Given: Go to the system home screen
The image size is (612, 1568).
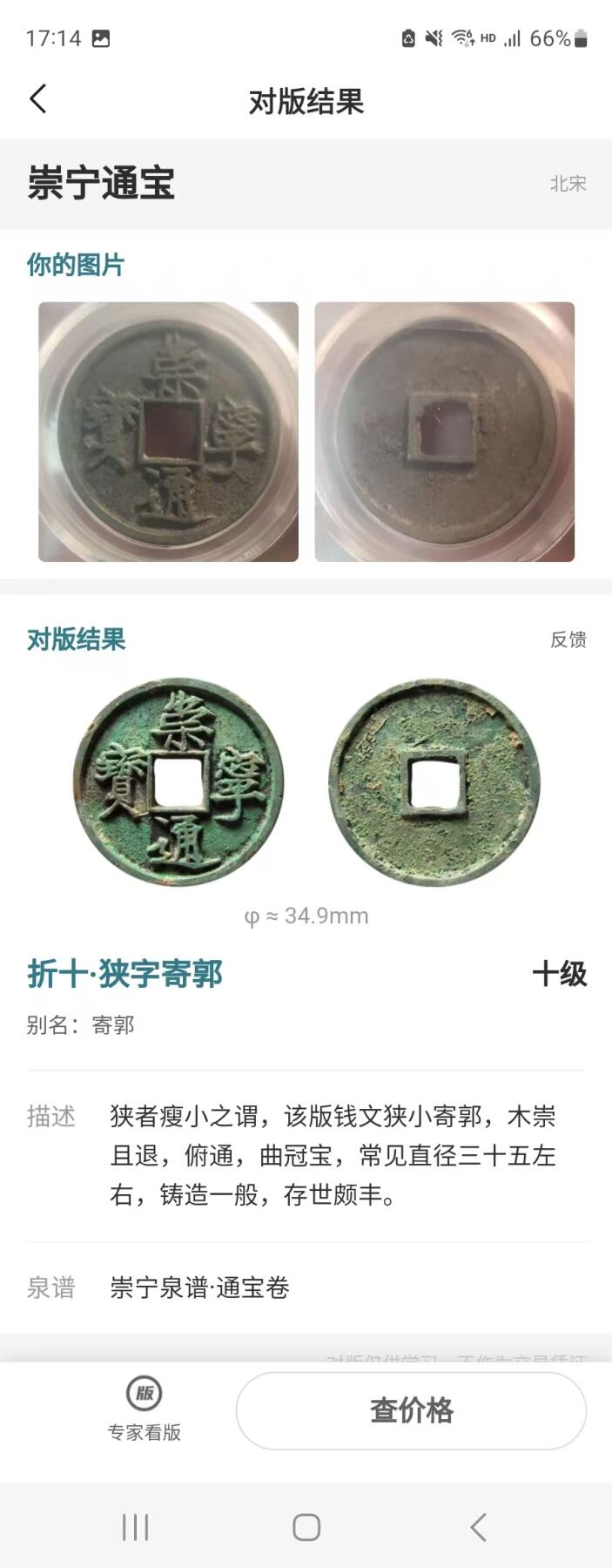Looking at the screenshot, I should [x=306, y=1527].
